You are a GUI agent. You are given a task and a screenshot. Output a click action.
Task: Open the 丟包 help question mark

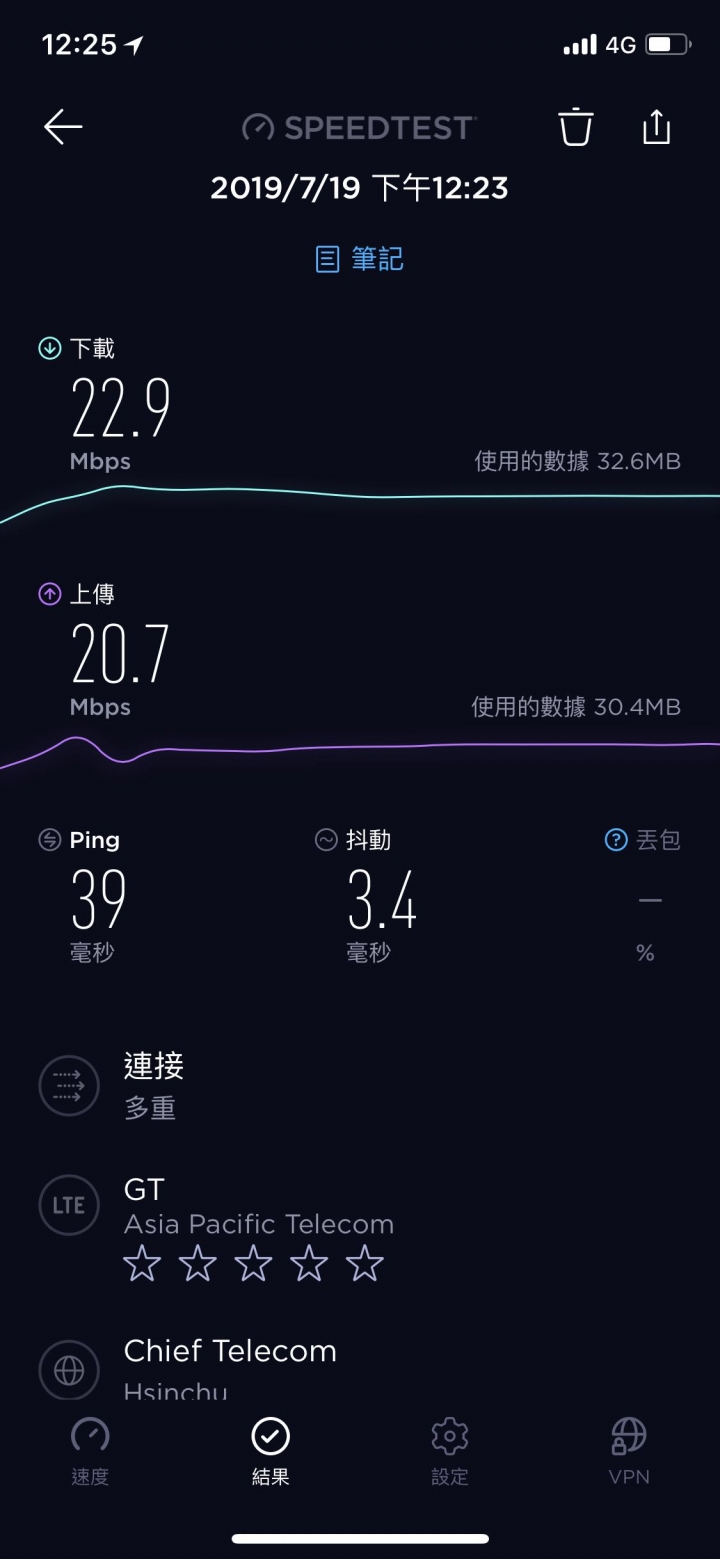[616, 840]
